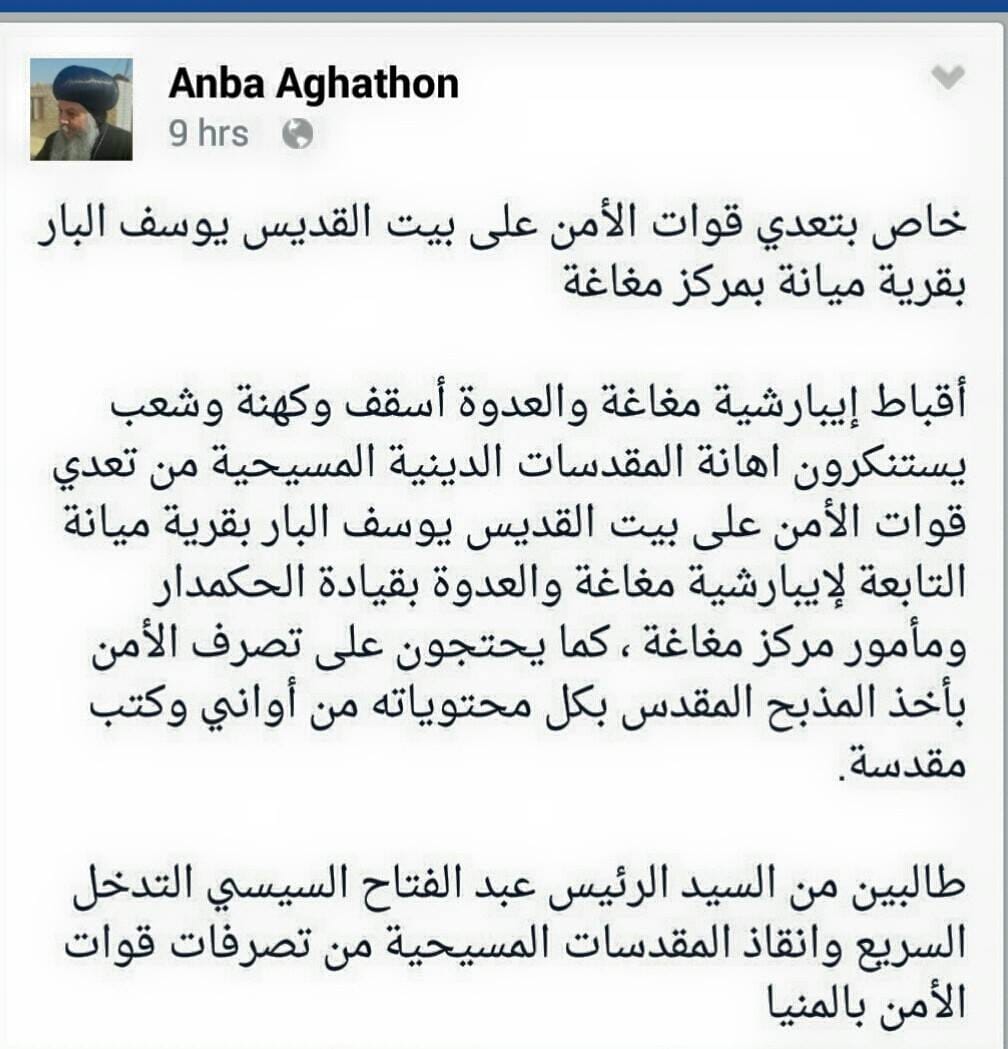Visit the Anba Aghathon profile name link
Image resolution: width=1008 pixels, height=1049 pixels.
[x=313, y=84]
